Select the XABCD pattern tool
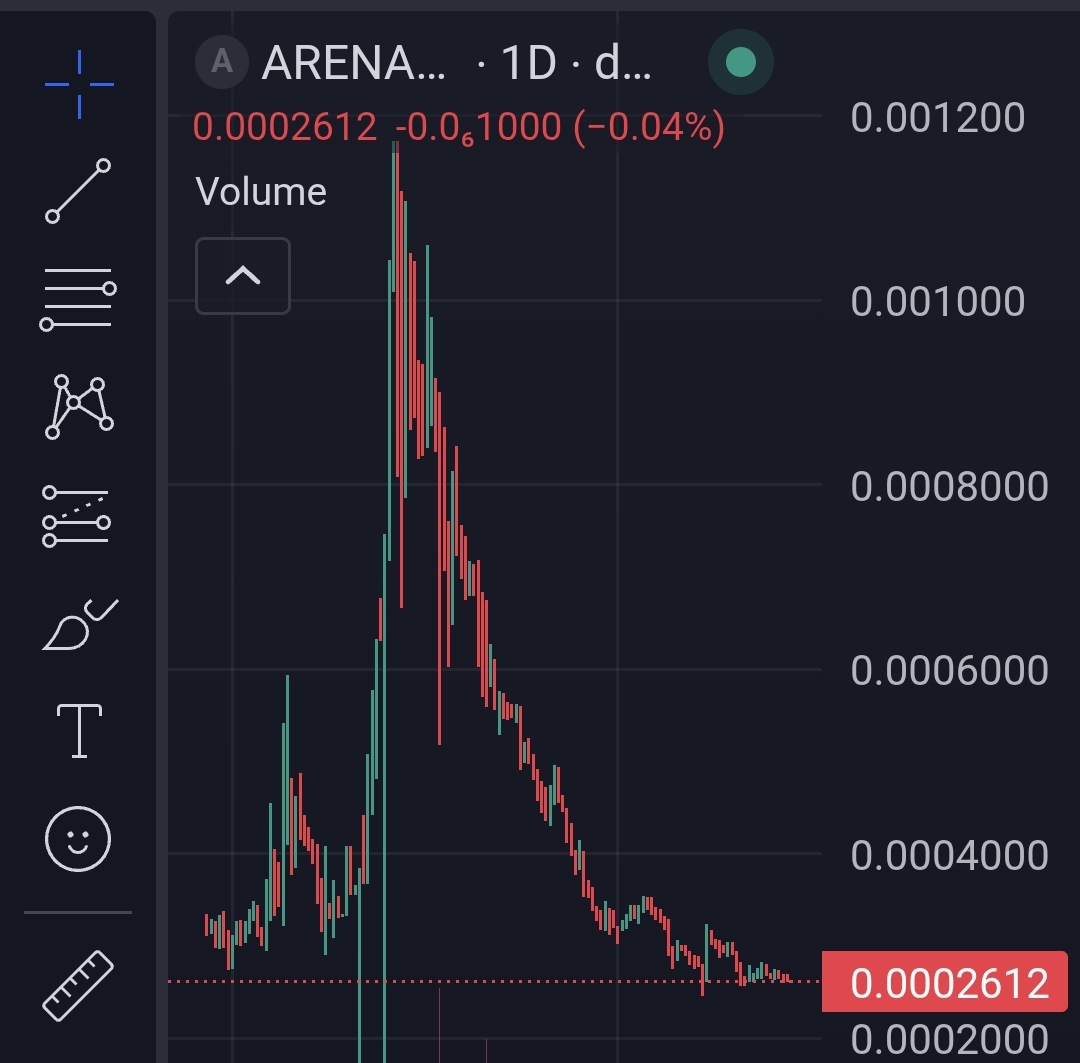The image size is (1080, 1063). pyautogui.click(x=78, y=406)
